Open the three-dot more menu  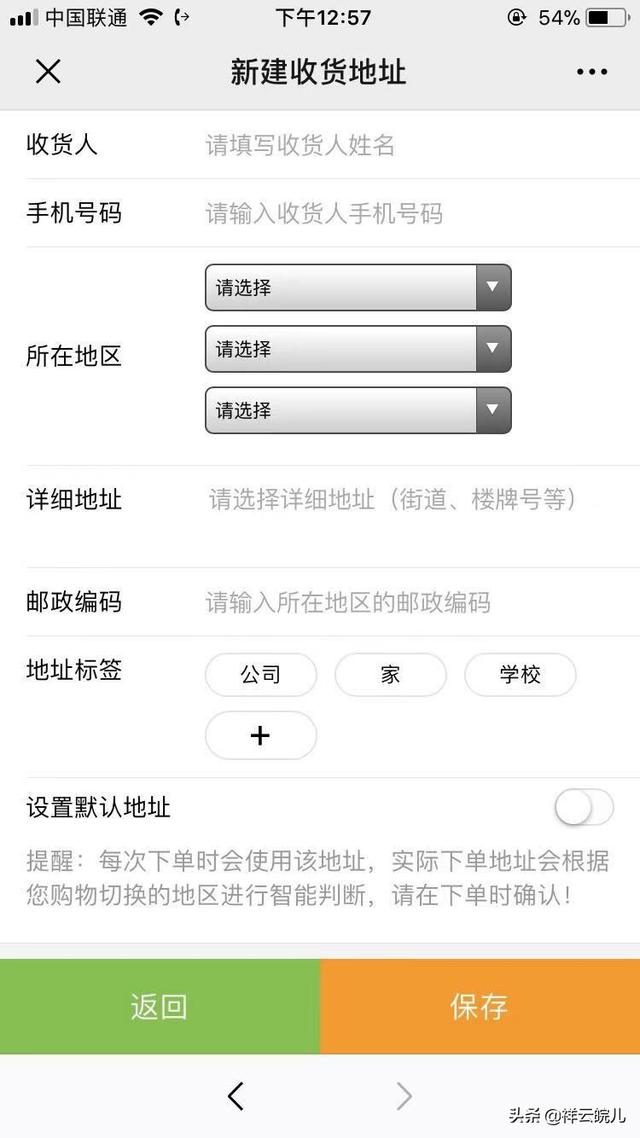point(591,72)
